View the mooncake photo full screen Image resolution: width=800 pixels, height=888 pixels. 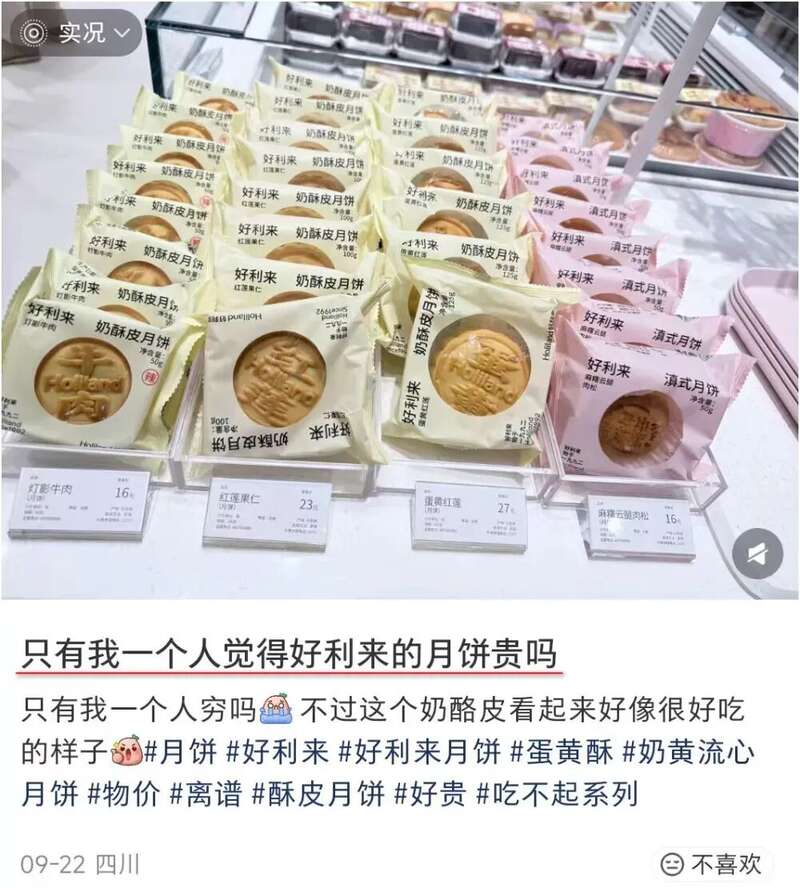coord(400,300)
